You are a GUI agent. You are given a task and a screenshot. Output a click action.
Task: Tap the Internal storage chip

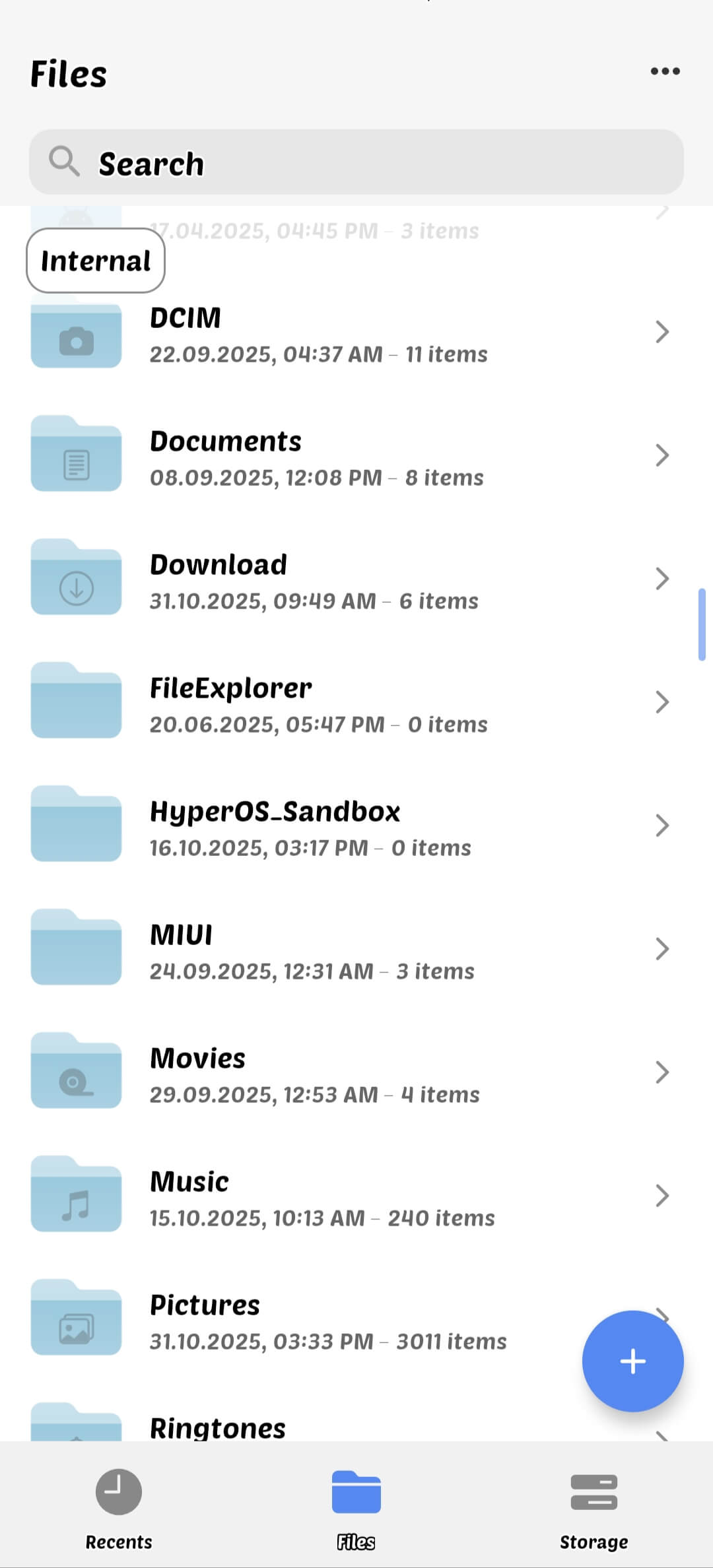[96, 261]
